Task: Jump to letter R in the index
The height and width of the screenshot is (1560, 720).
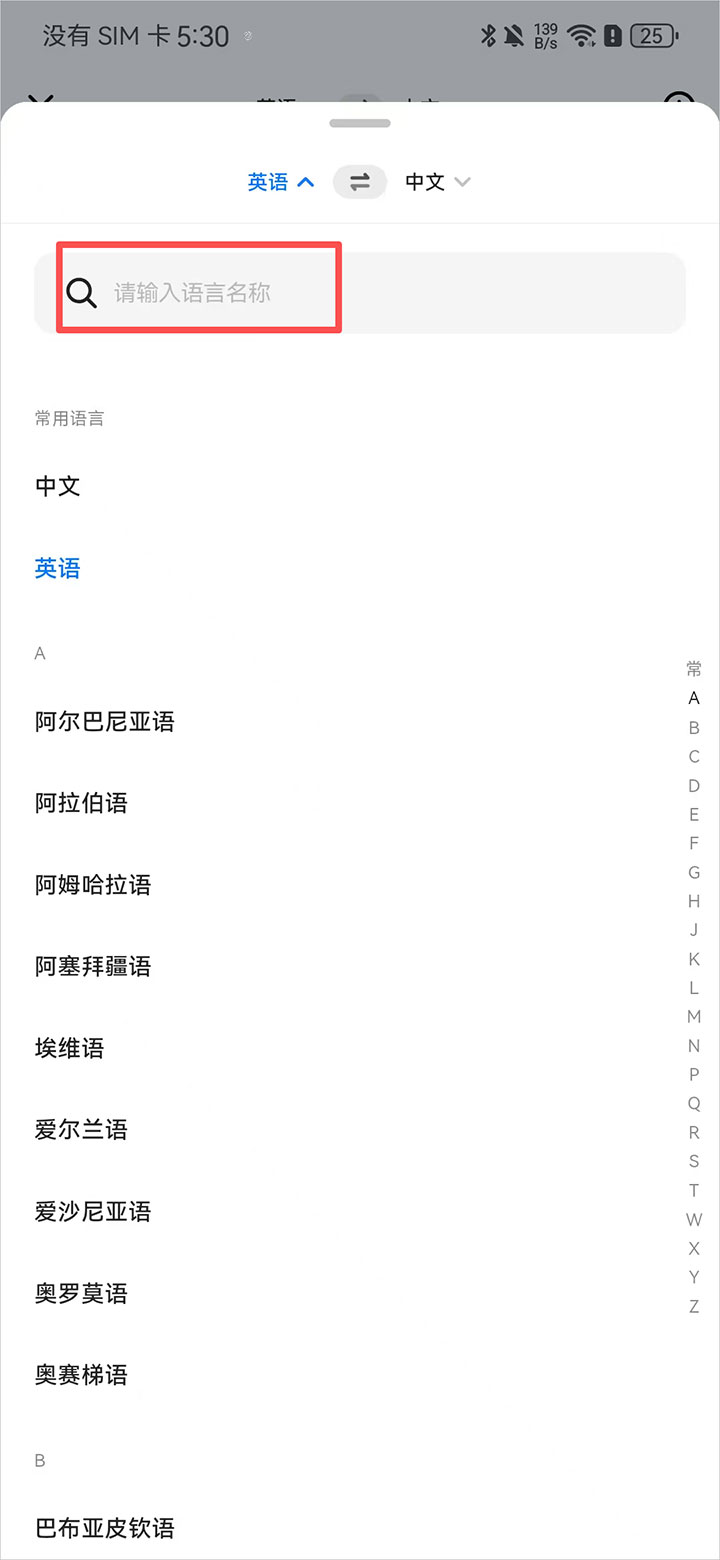Action: pos(694,1133)
